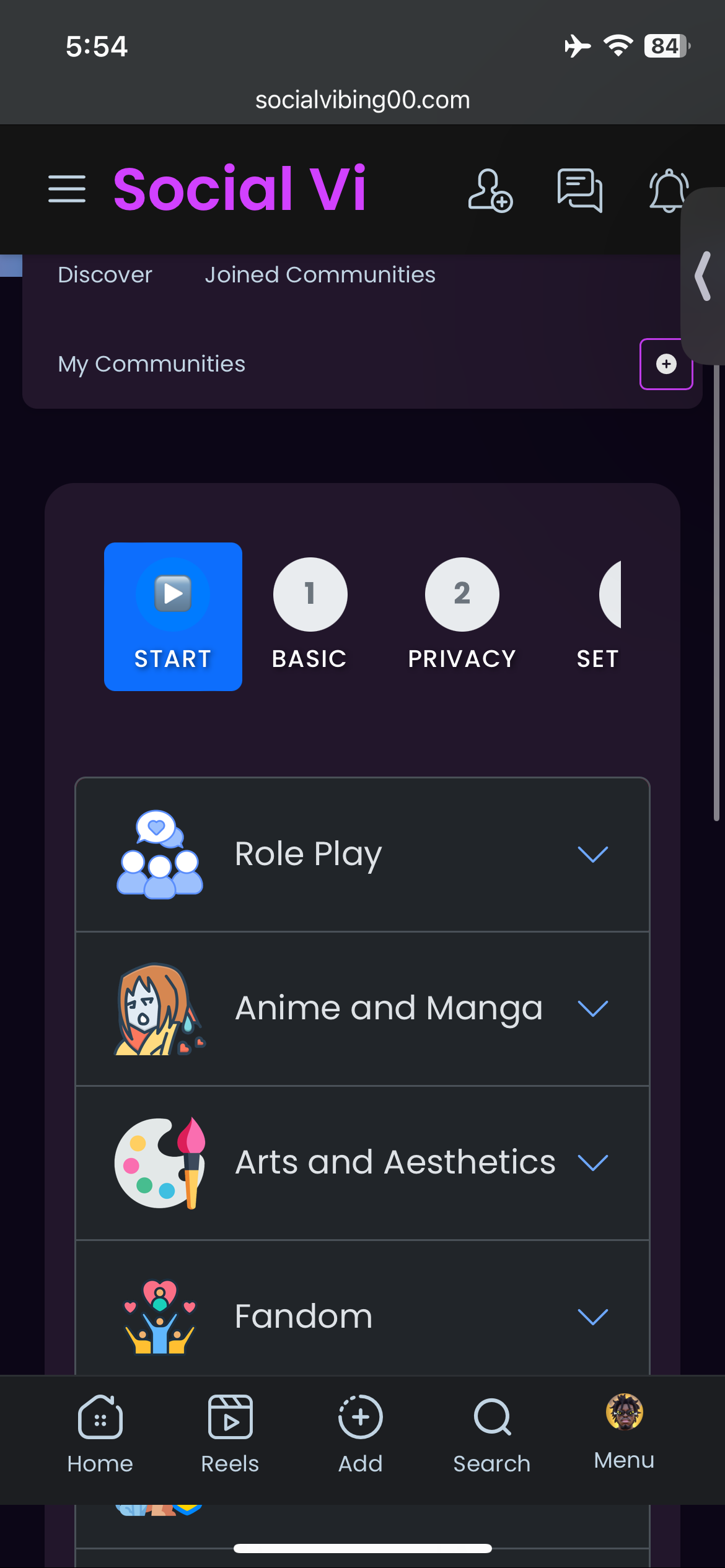Switch to Joined Communities tab

(320, 274)
